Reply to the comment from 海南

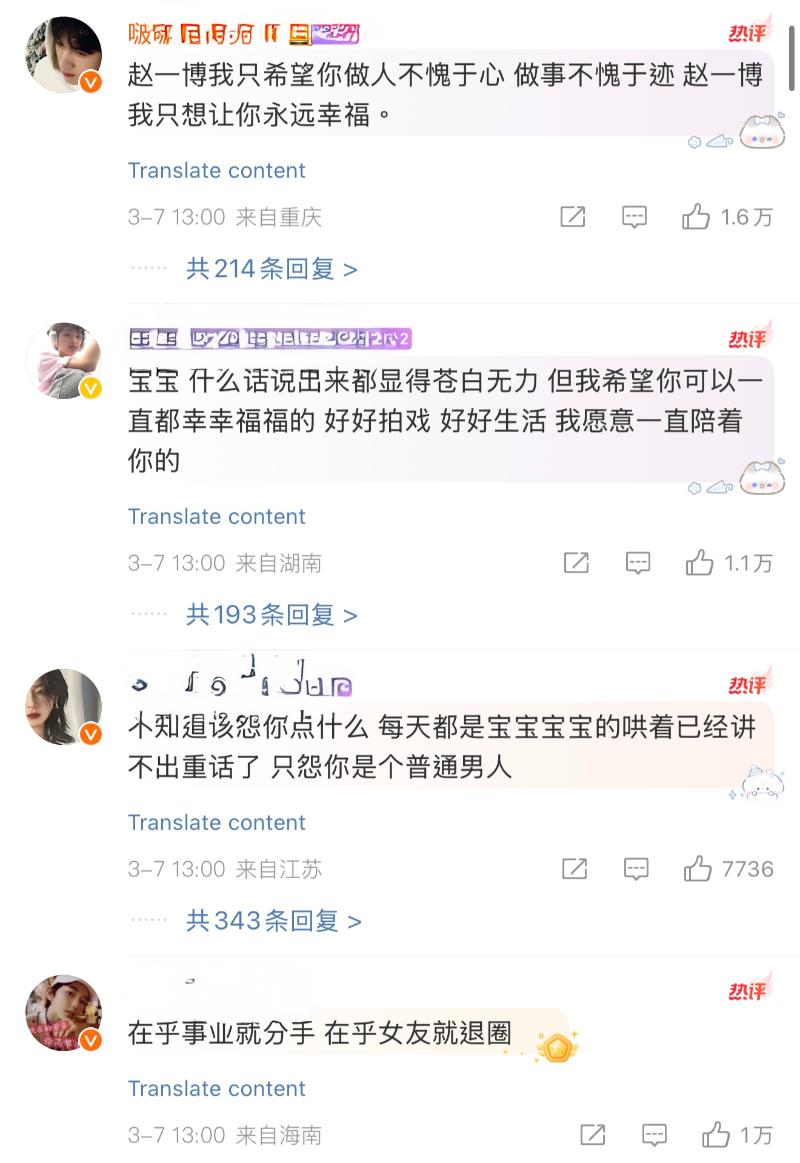tap(654, 1135)
